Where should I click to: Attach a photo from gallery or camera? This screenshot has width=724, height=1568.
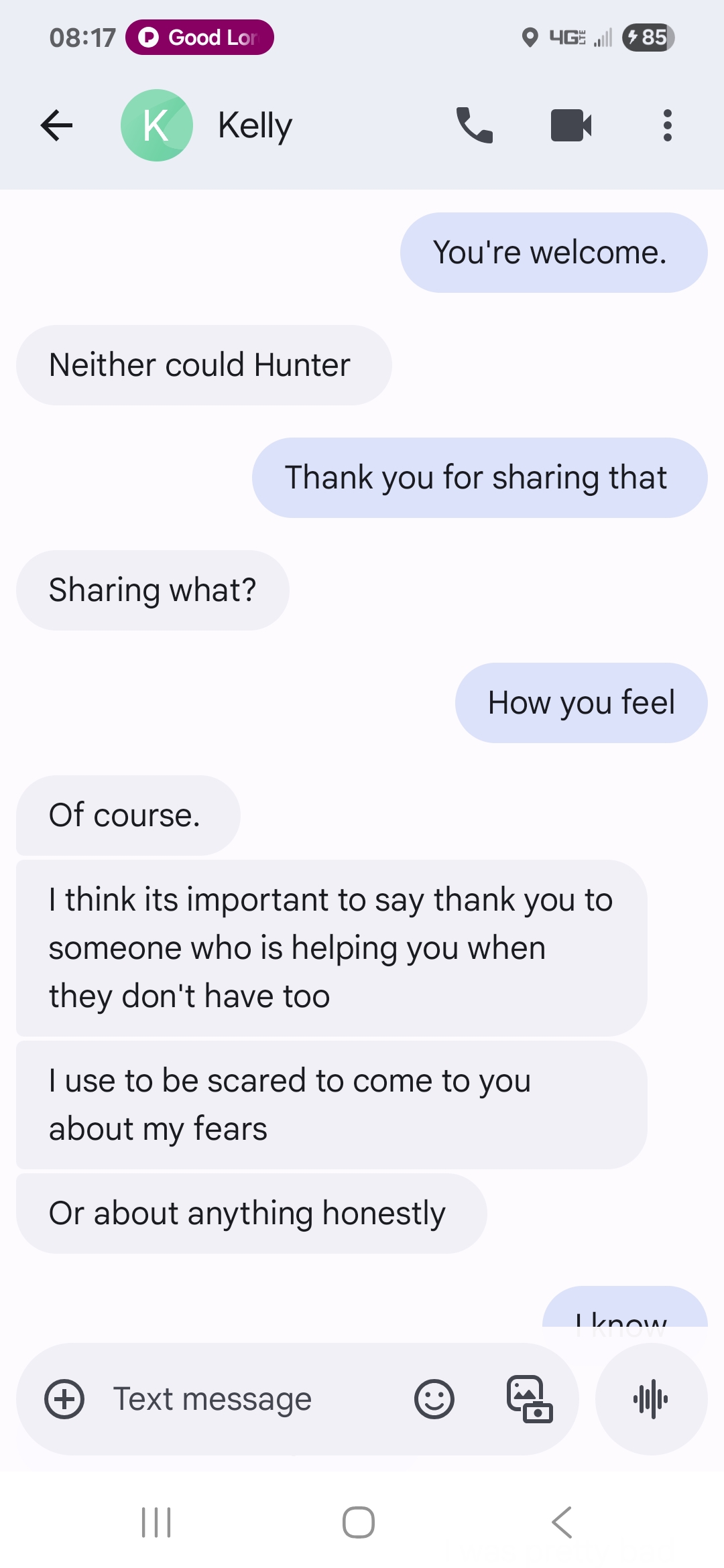point(529,1399)
